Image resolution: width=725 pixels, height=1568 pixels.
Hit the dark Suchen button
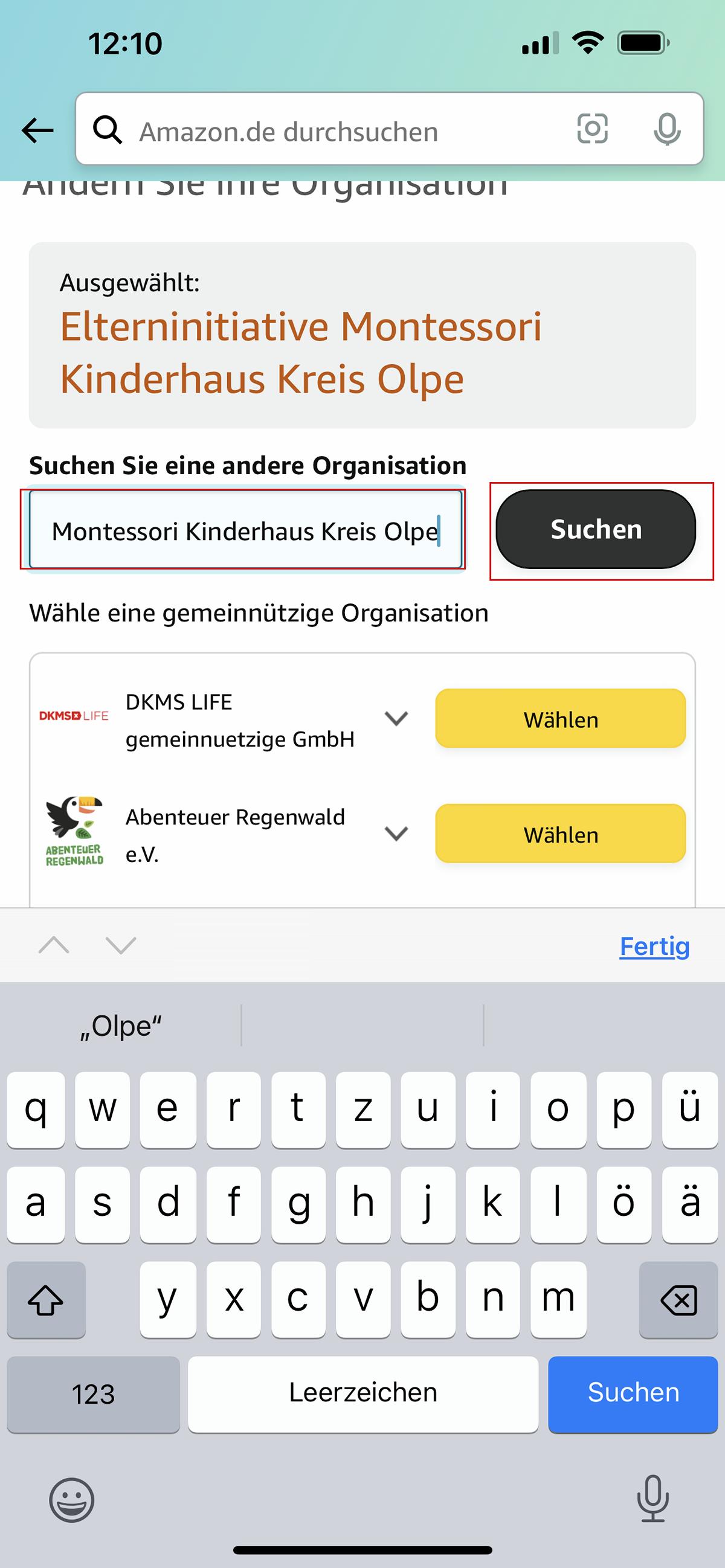point(596,529)
